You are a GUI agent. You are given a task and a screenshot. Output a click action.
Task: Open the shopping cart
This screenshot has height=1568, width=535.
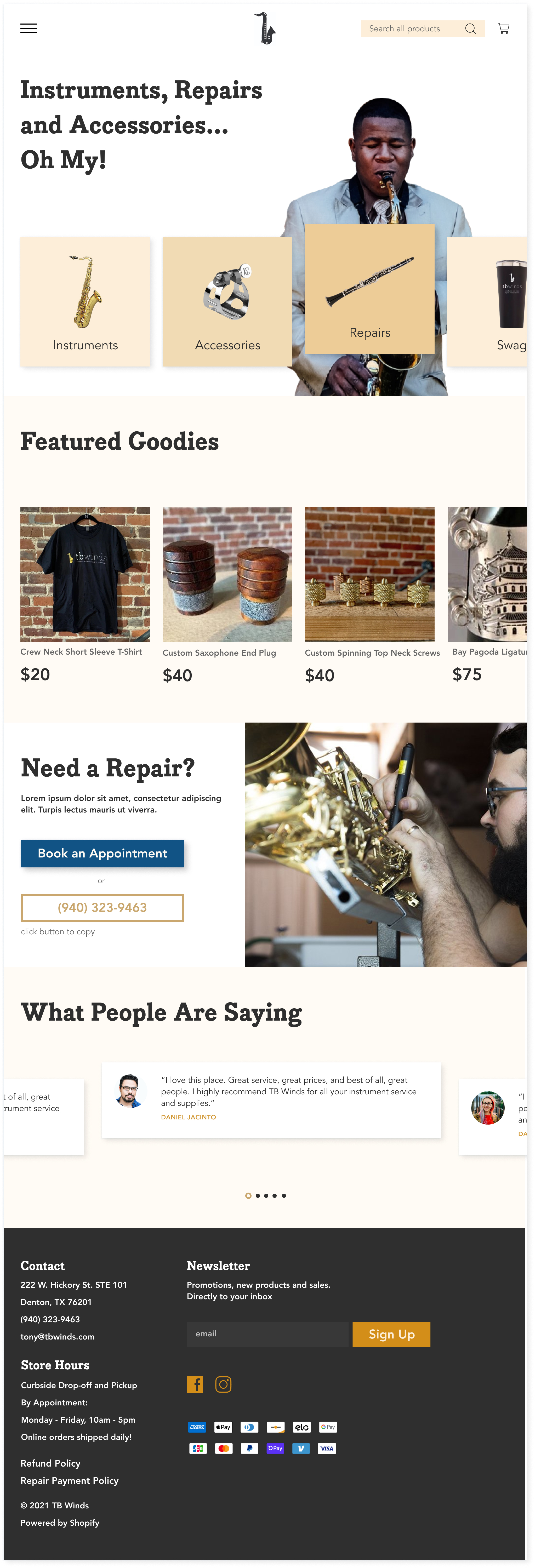click(x=503, y=28)
